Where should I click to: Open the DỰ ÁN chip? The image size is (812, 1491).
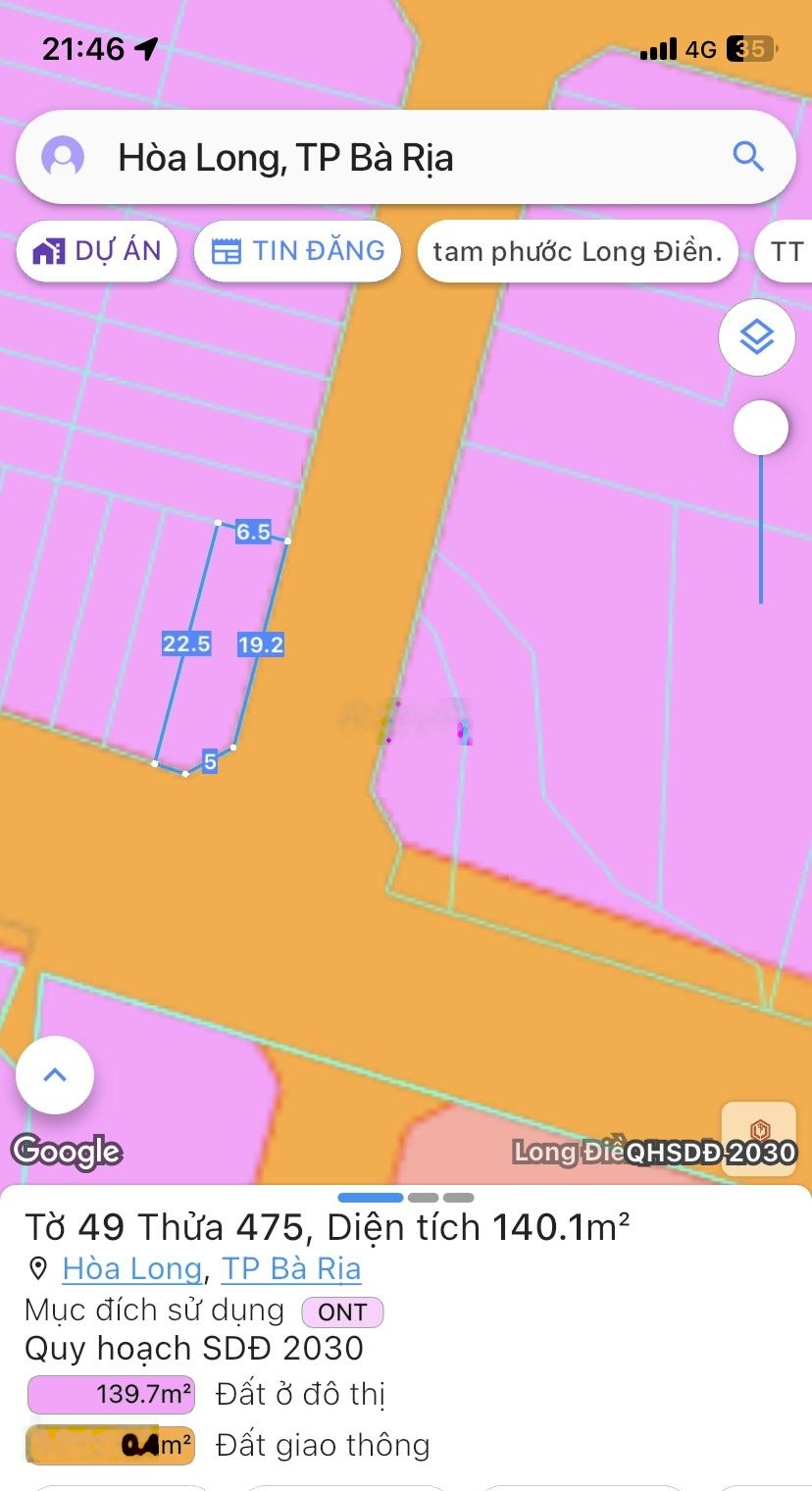tap(96, 251)
